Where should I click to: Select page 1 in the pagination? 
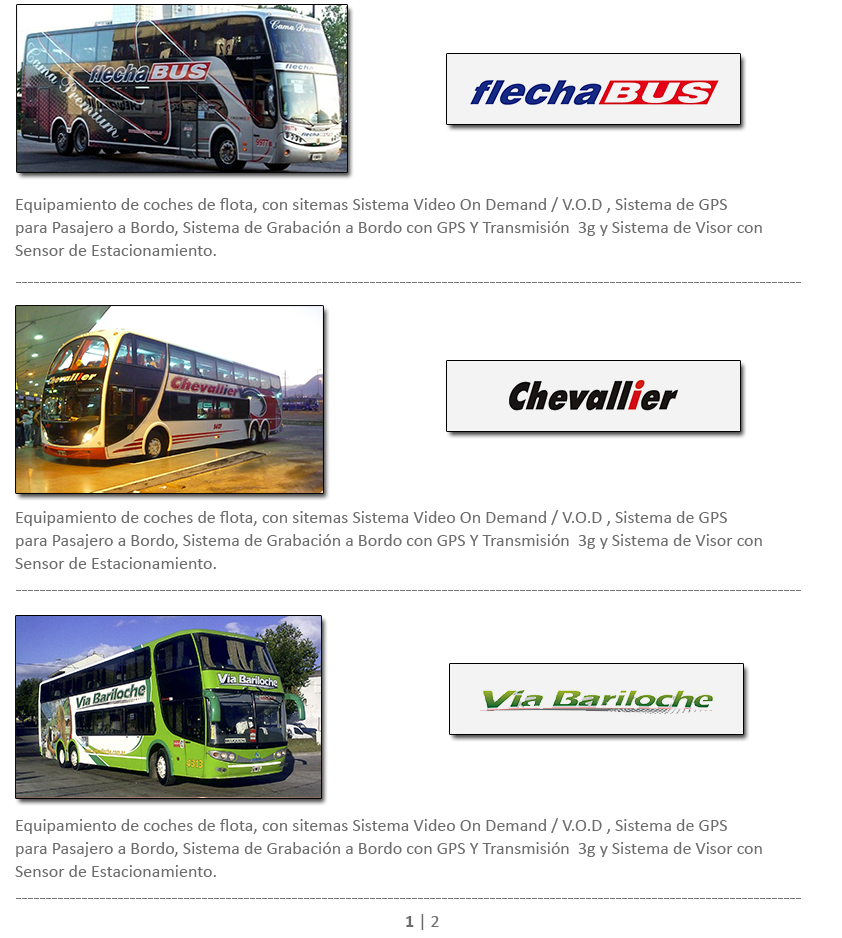(409, 922)
